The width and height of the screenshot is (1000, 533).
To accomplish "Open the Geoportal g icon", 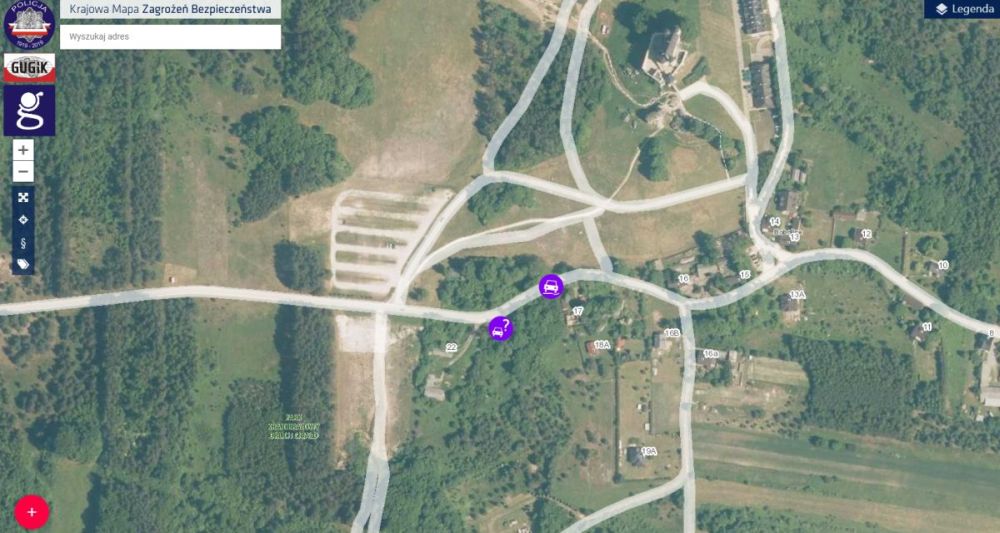I will pyautogui.click(x=29, y=111).
